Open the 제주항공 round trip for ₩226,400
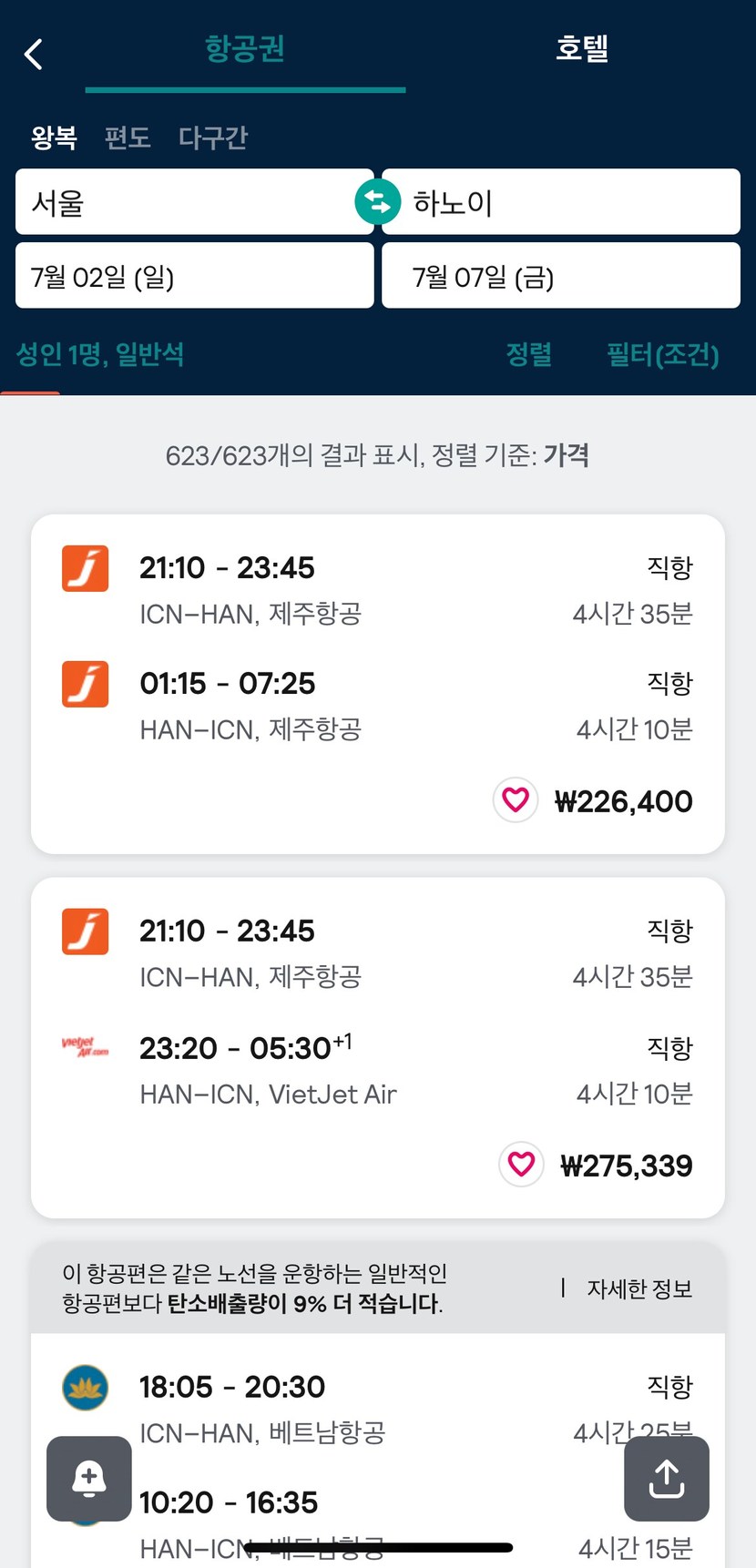The height and width of the screenshot is (1568, 756). [378, 684]
